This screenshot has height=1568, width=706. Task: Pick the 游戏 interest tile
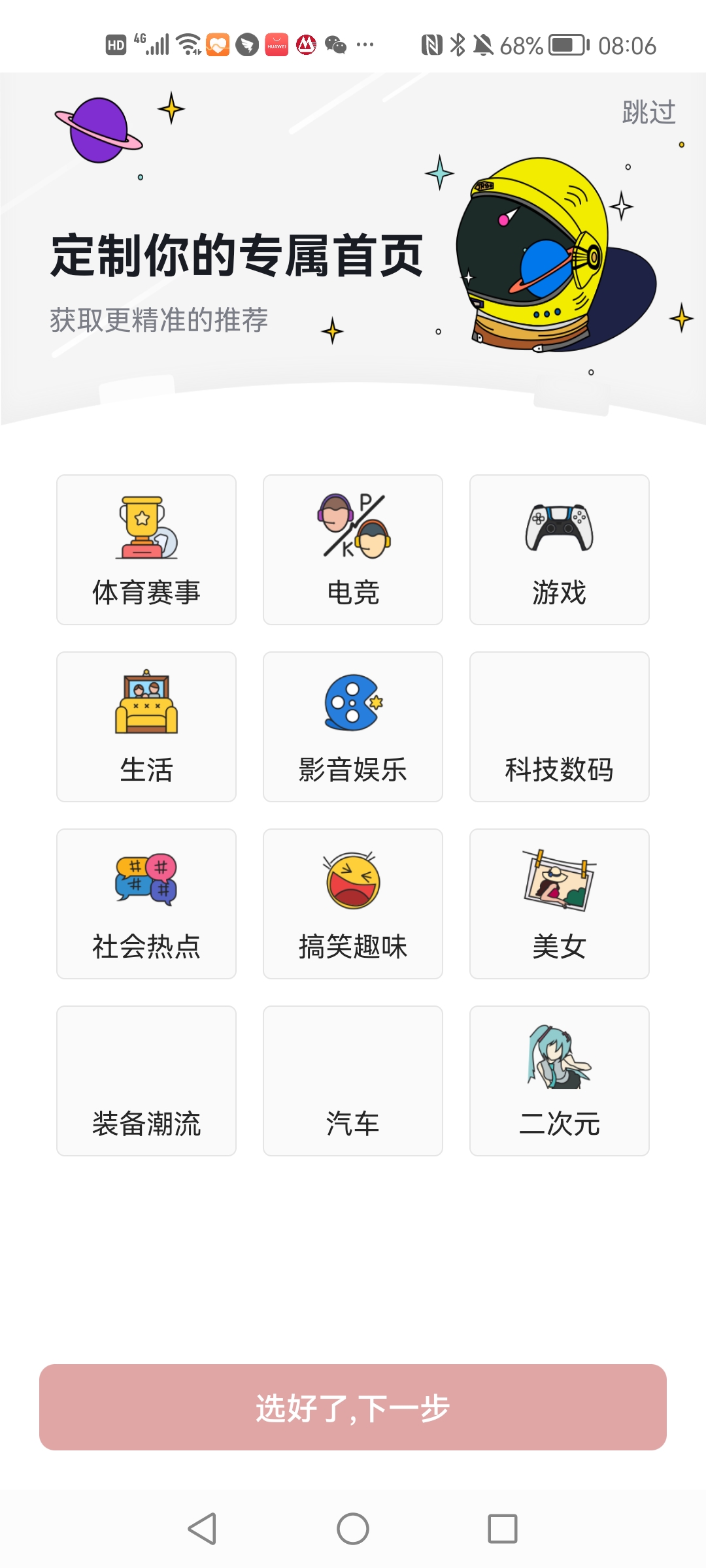click(560, 549)
